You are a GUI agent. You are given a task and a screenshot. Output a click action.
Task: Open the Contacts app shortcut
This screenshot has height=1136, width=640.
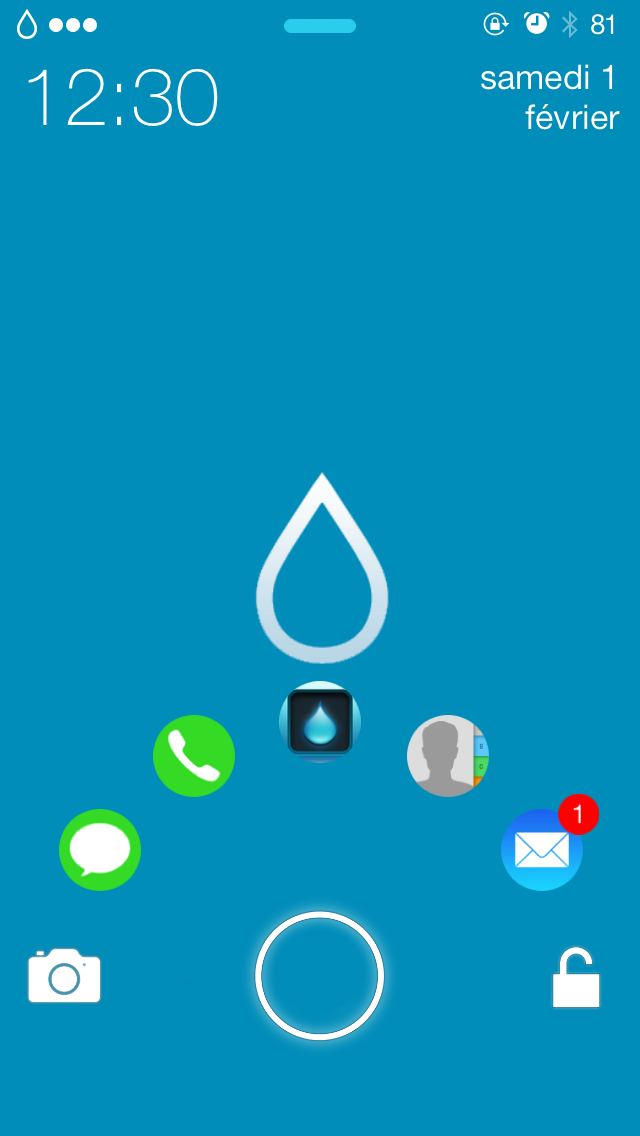447,756
